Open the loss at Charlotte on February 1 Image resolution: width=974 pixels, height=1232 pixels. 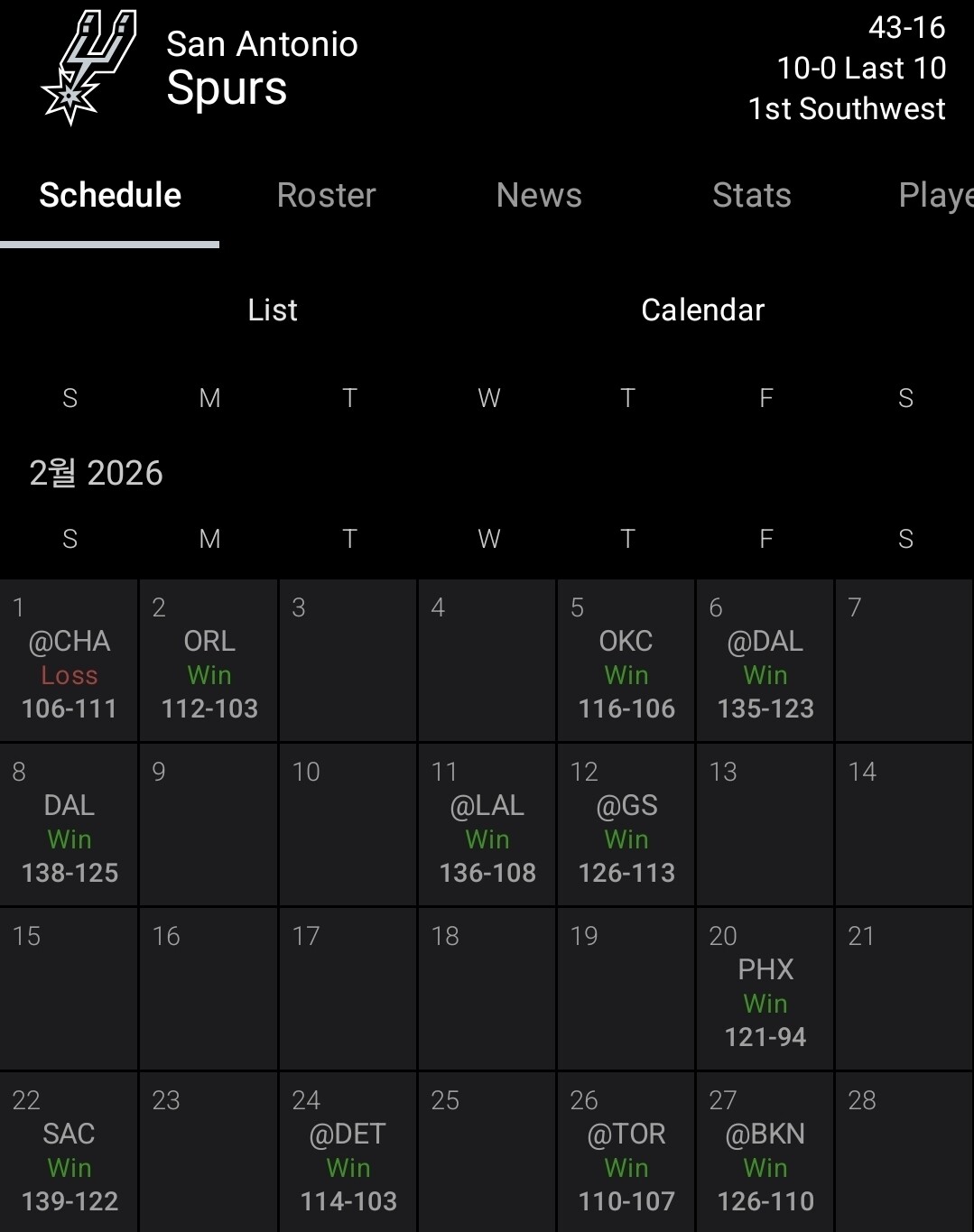click(70, 661)
